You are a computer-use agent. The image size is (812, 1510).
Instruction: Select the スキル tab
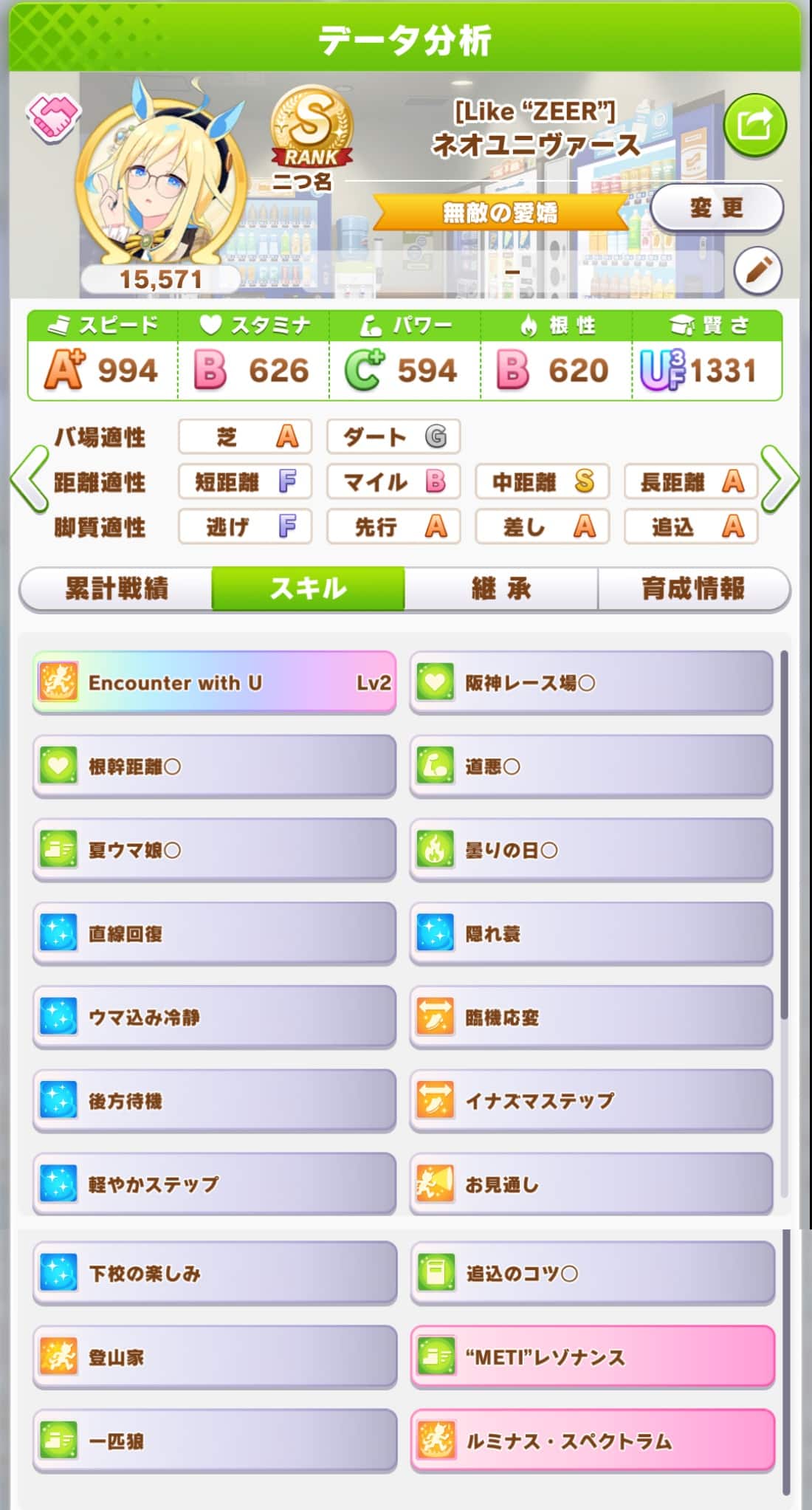(x=308, y=588)
